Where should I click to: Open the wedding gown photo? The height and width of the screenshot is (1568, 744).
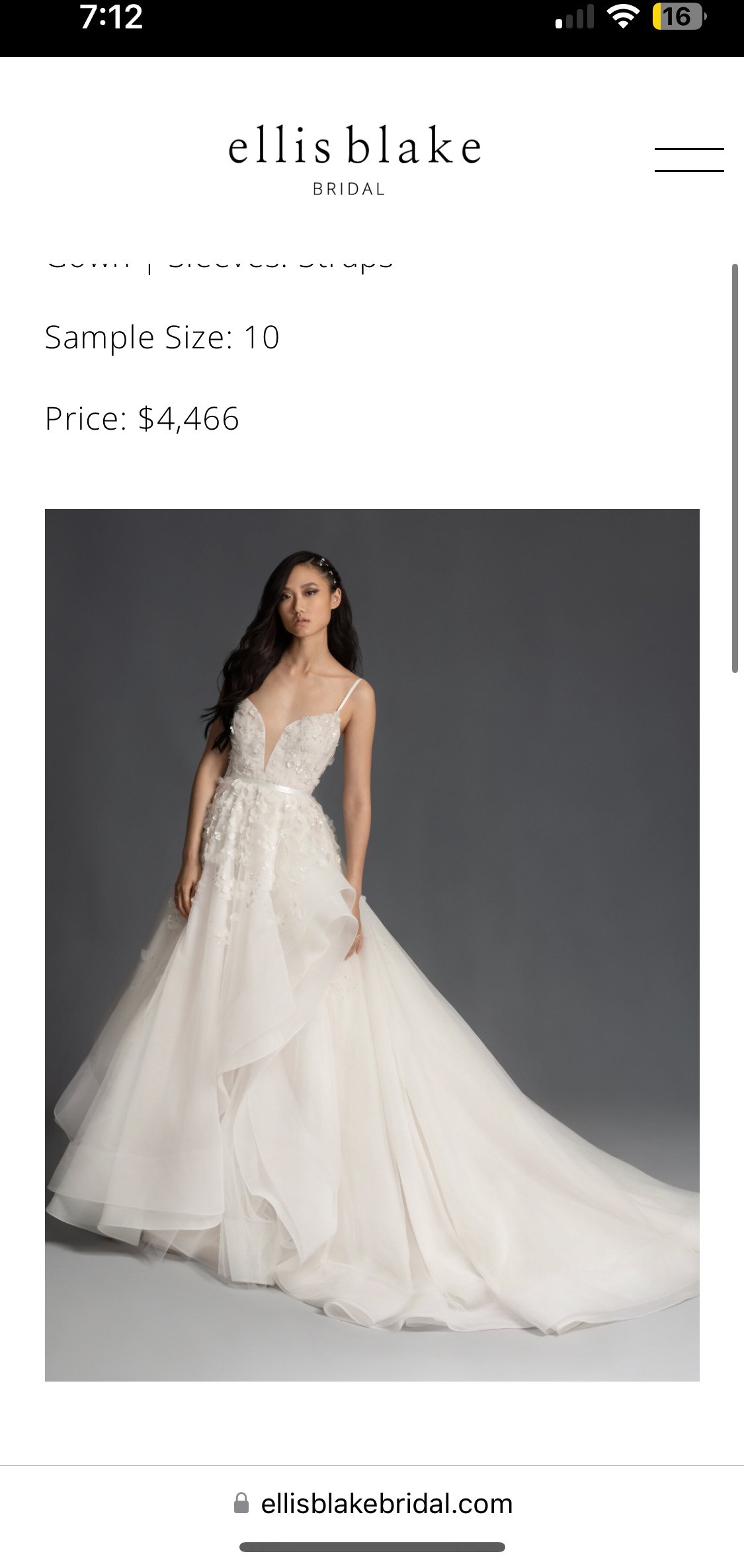click(x=372, y=945)
